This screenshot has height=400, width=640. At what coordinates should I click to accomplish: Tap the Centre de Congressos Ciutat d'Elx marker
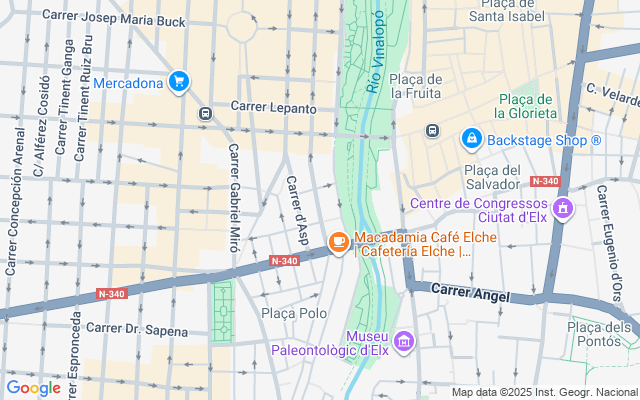click(563, 210)
